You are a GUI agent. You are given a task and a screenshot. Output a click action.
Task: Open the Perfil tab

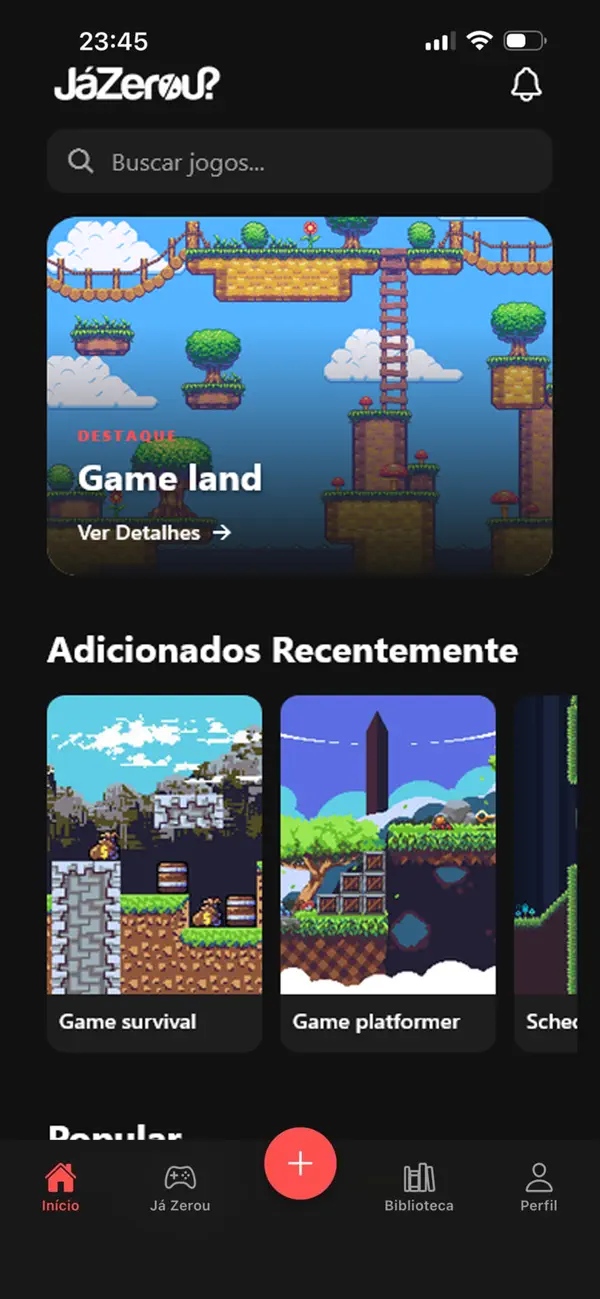point(539,1188)
